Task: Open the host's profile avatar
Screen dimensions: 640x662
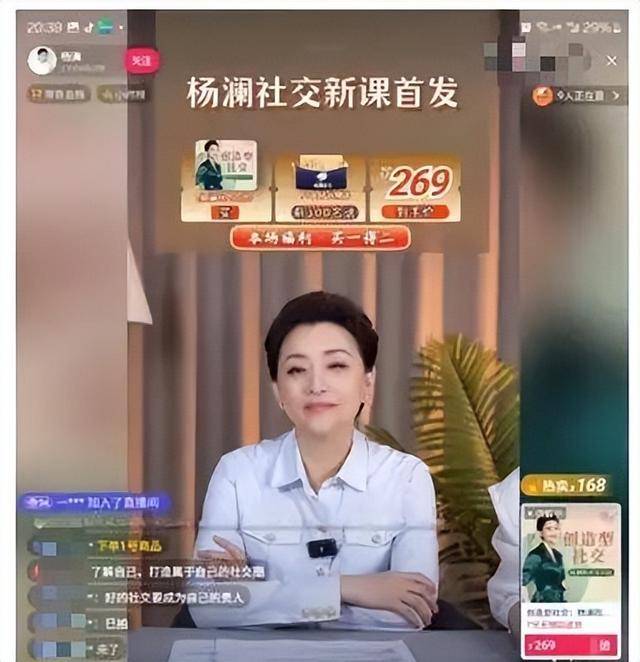Action: click(42, 61)
